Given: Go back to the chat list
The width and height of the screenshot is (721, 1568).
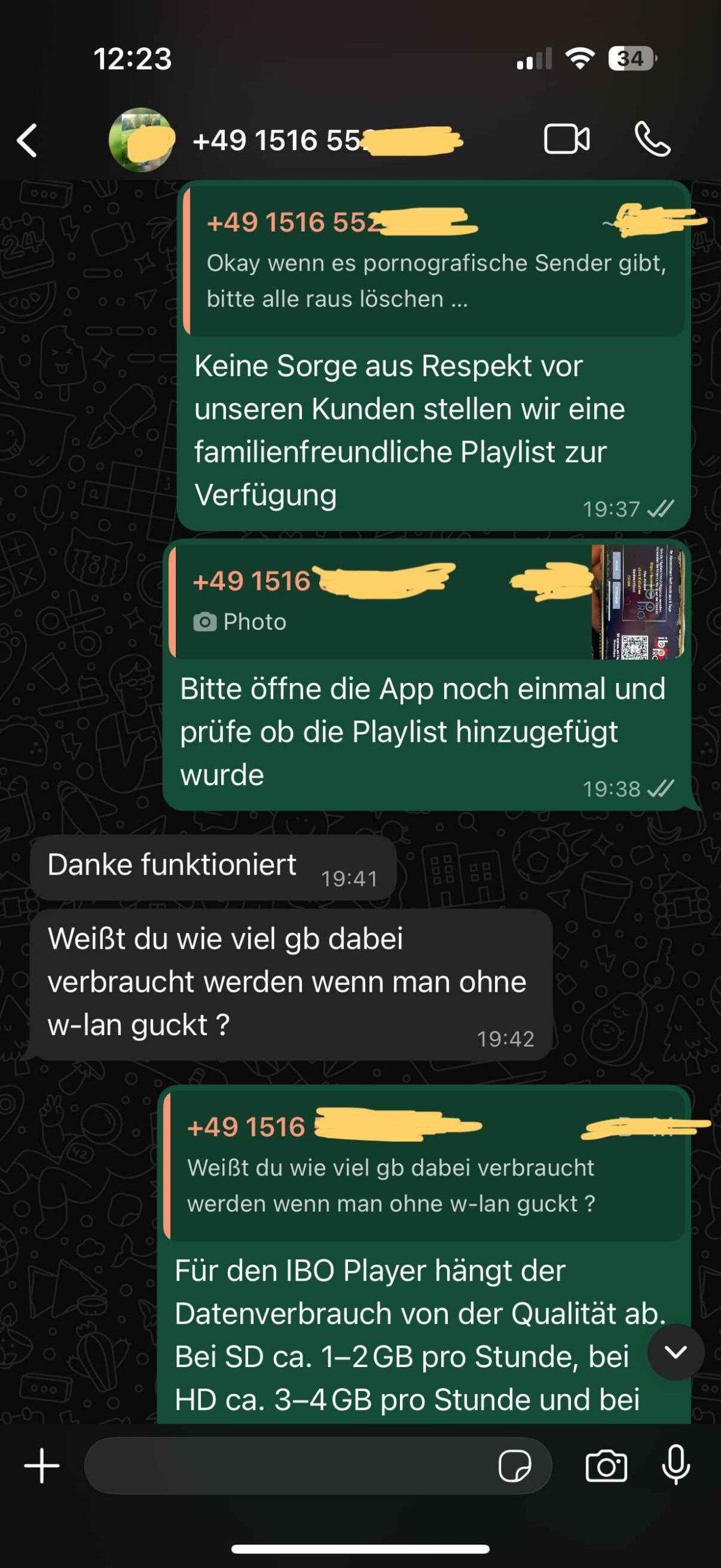Looking at the screenshot, I should tap(28, 140).
